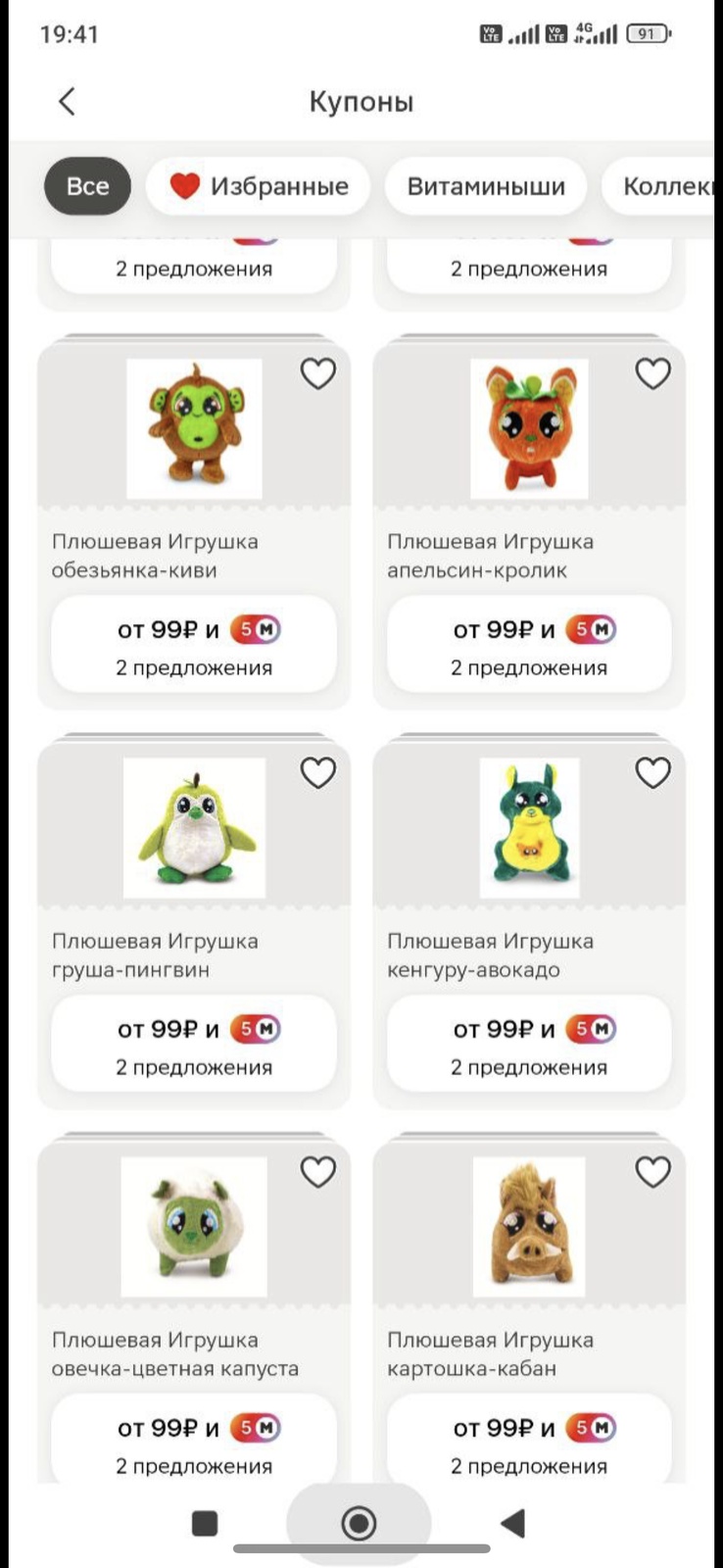Go back from the Купоны screen
Image resolution: width=723 pixels, height=1568 pixels.
point(67,101)
